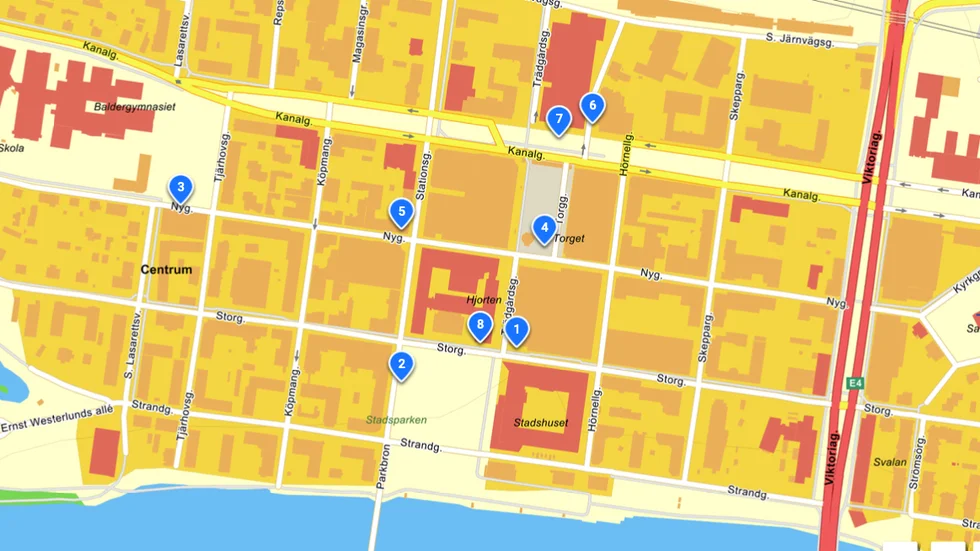Open pin number 8 near Hjorten
Screen dimensions: 980x551
pyautogui.click(x=481, y=325)
